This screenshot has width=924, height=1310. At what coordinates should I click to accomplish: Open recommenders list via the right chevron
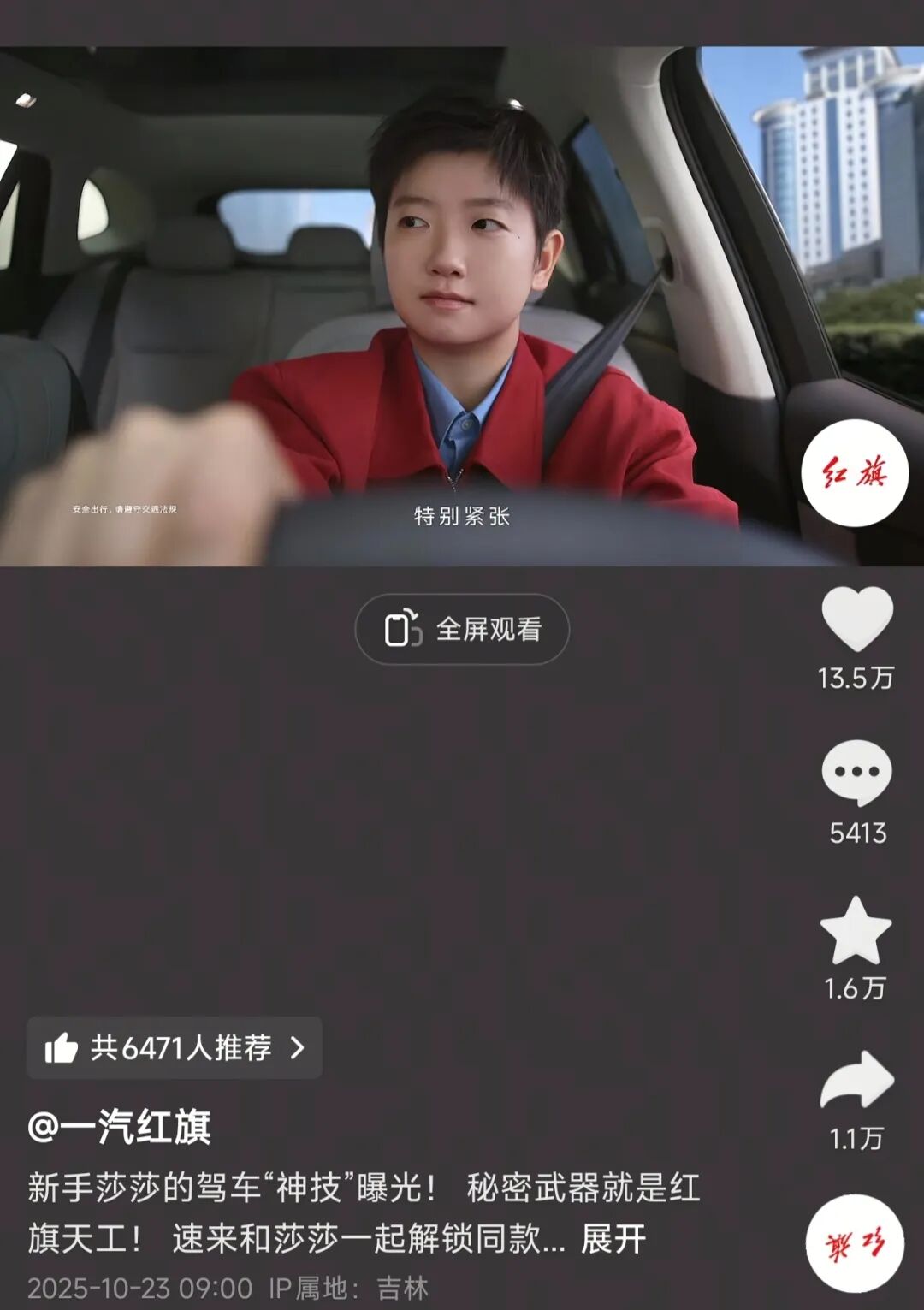[299, 1049]
